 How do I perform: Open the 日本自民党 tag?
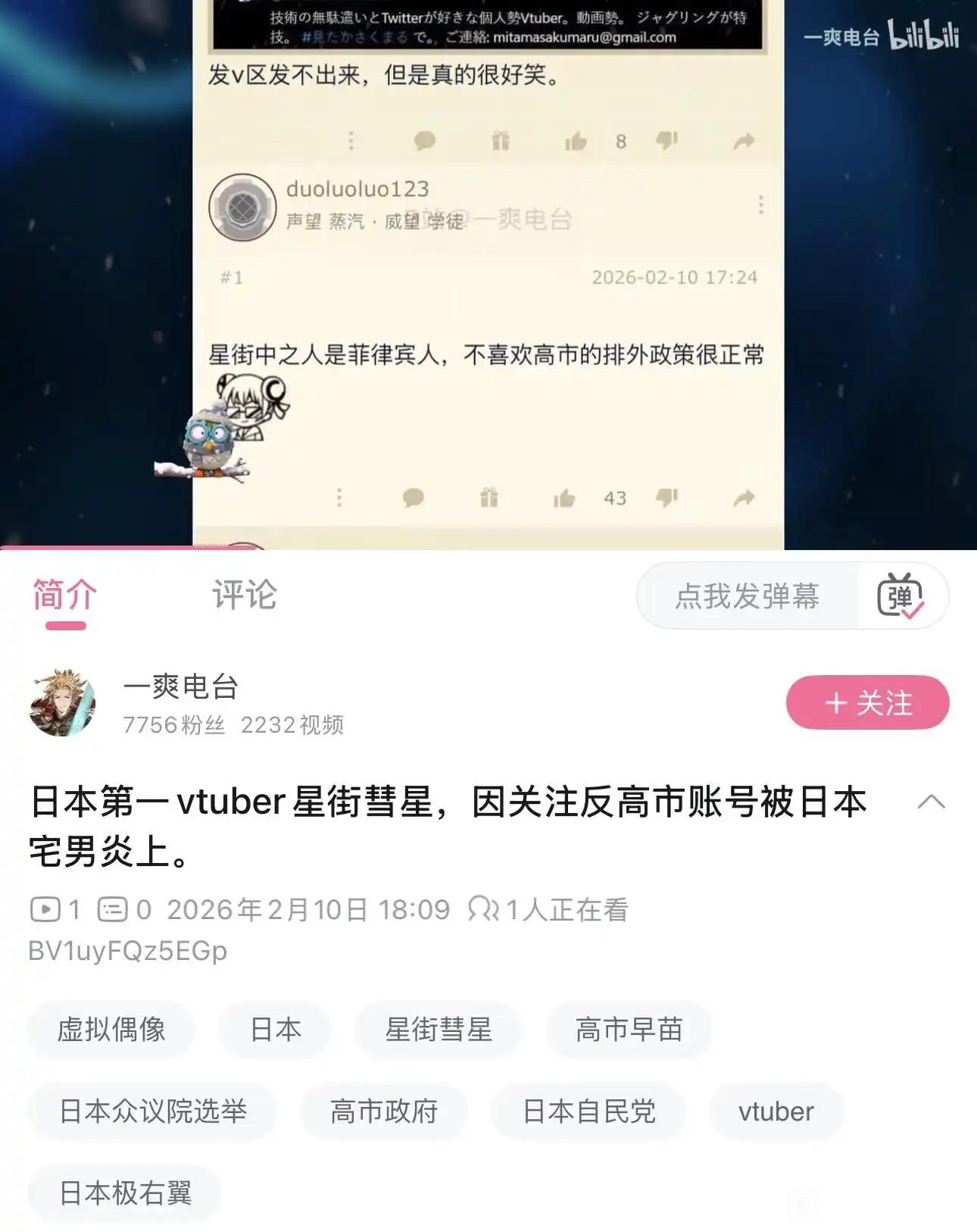click(588, 1112)
